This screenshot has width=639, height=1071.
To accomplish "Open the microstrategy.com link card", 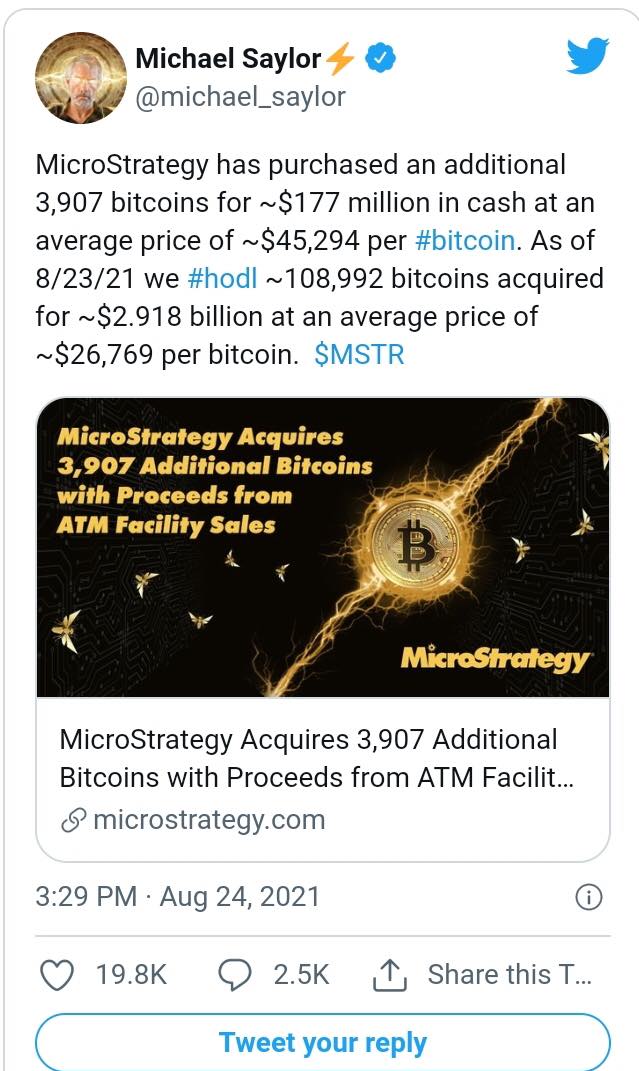I will [x=322, y=629].
